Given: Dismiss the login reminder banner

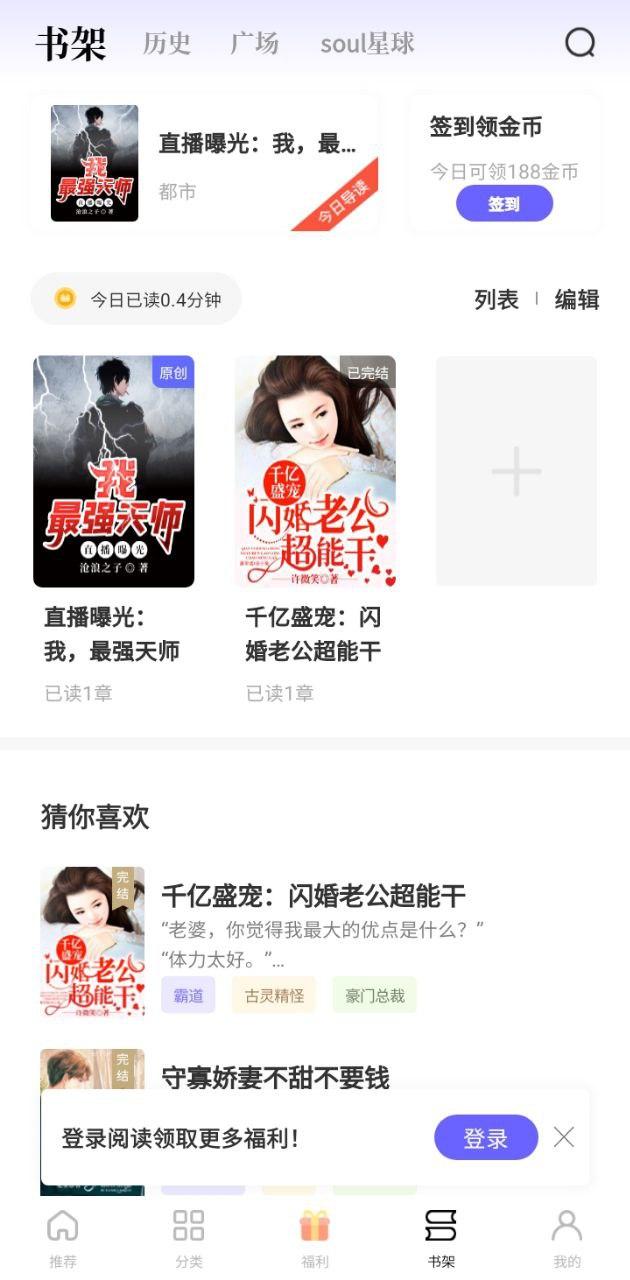Looking at the screenshot, I should click(564, 1137).
